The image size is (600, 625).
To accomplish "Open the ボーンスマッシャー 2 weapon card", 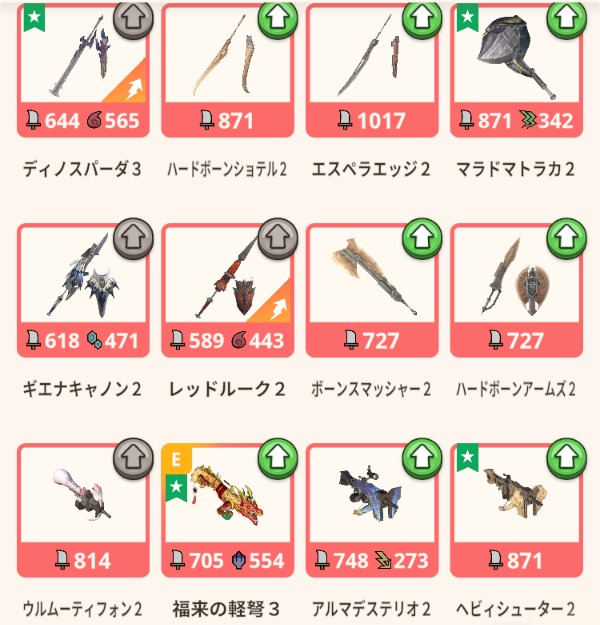I will (371, 290).
